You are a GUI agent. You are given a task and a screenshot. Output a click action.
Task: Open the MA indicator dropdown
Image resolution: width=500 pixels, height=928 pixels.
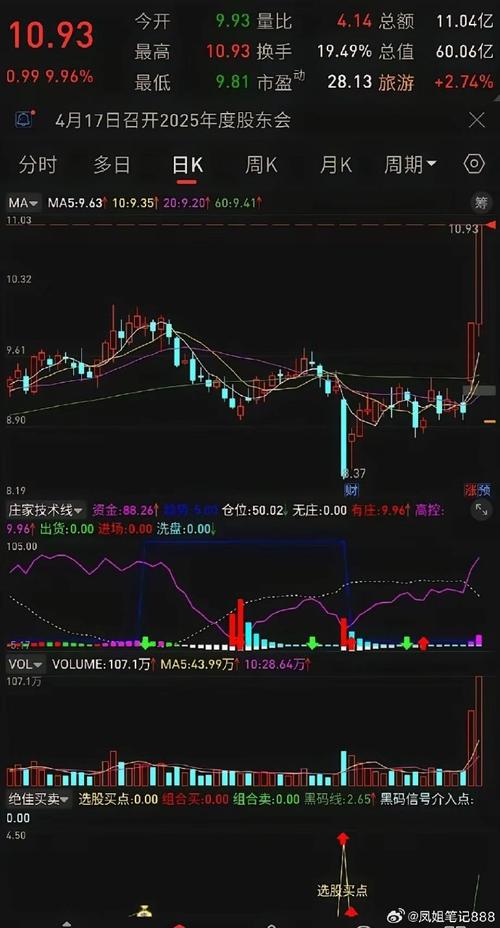coord(24,203)
